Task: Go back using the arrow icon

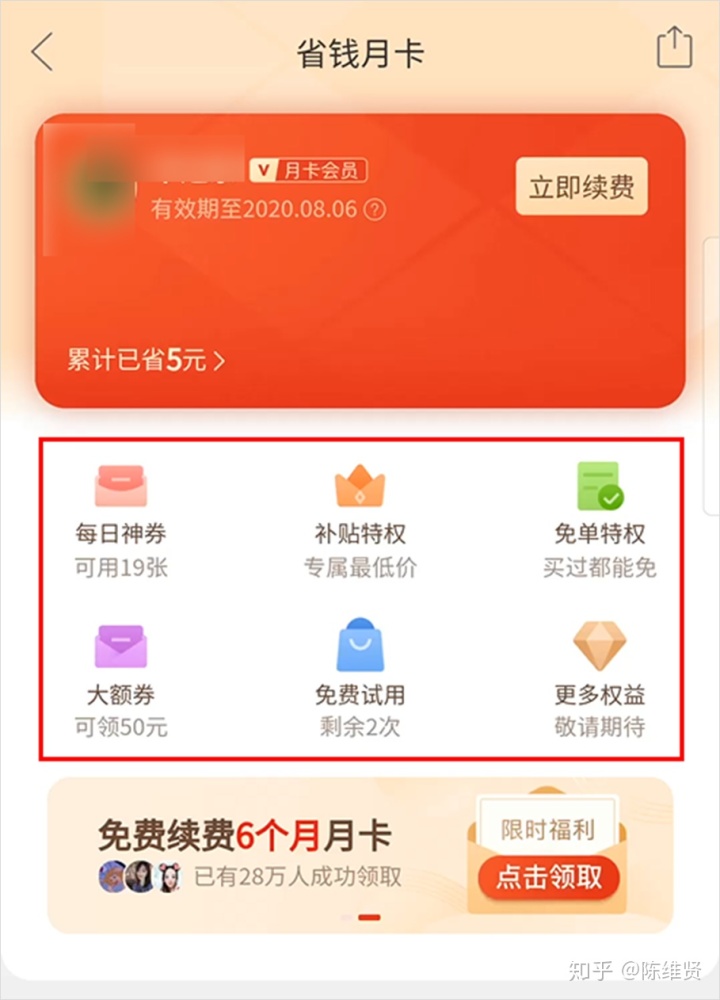Action: (42, 52)
